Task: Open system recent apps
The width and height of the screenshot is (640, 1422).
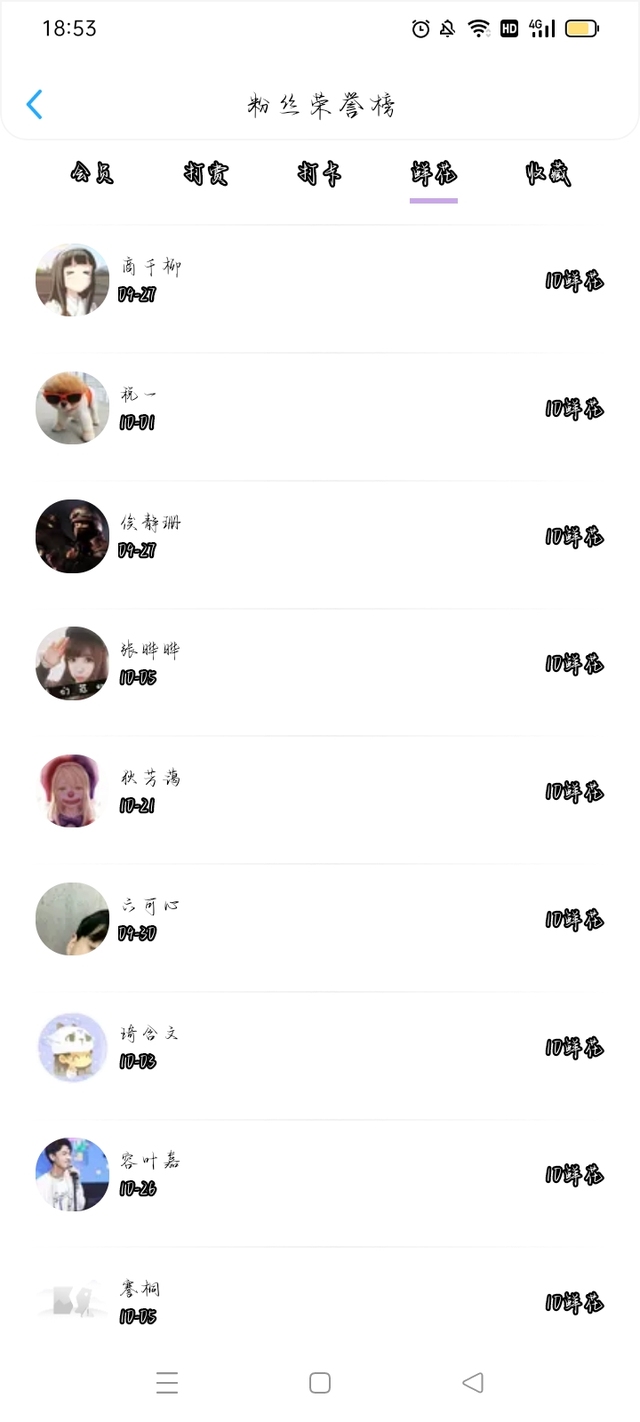Action: 167,1383
